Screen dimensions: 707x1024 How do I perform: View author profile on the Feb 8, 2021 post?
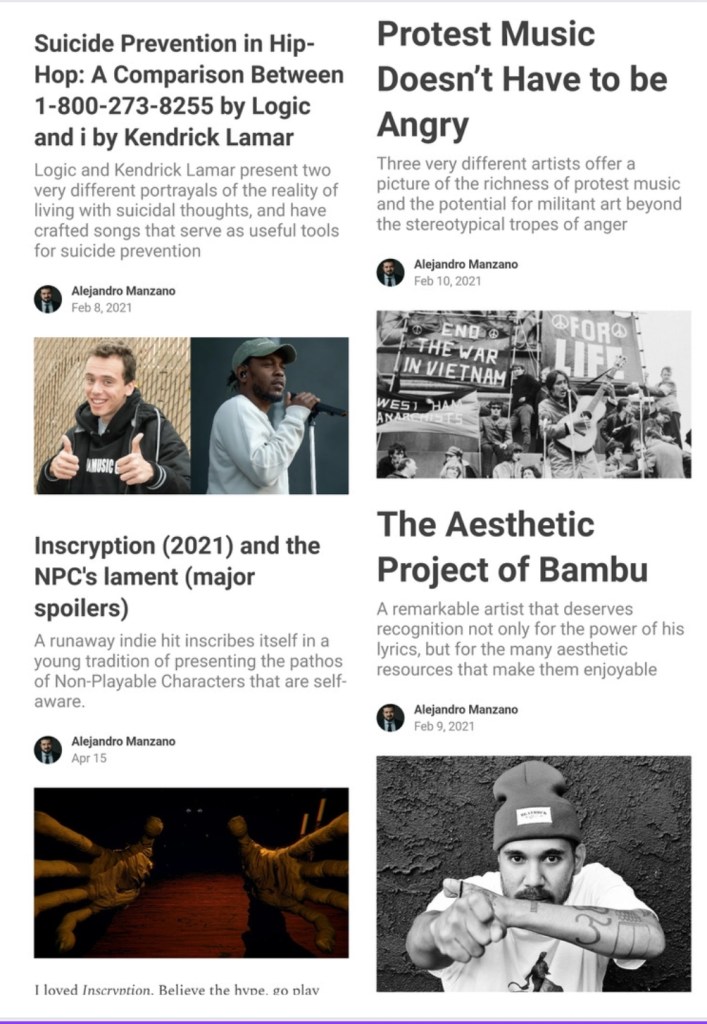(123, 291)
